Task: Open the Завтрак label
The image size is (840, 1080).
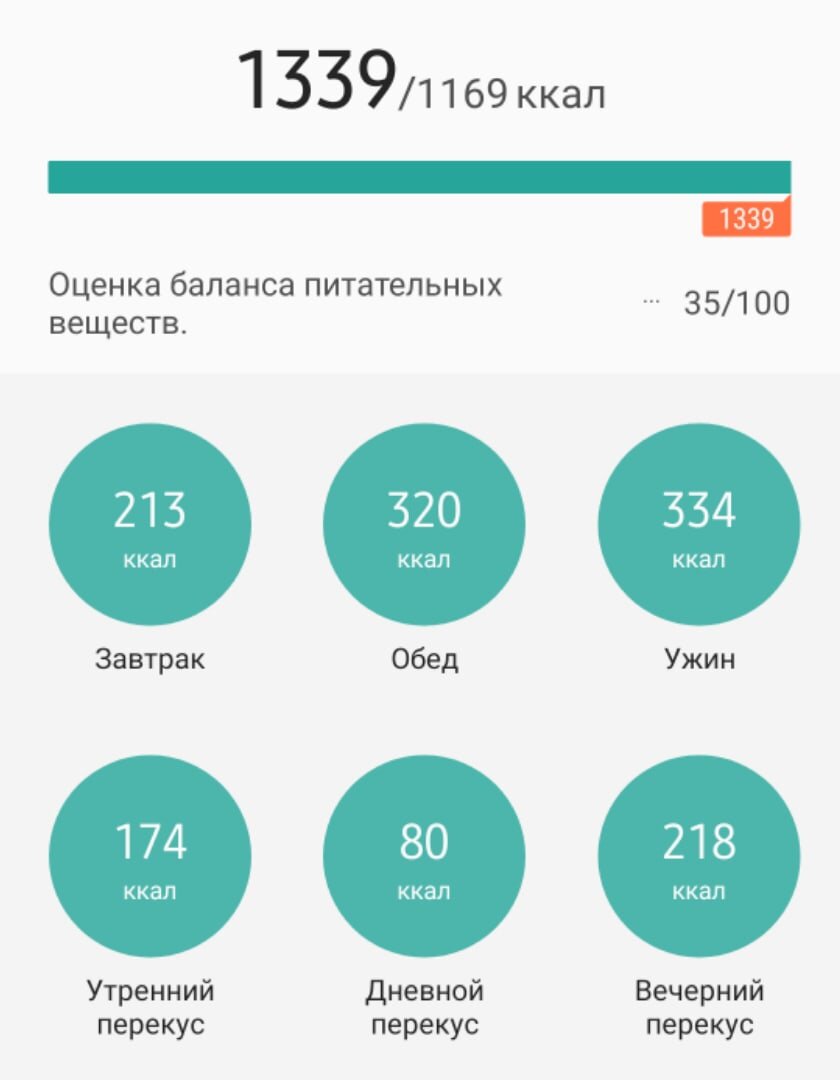Action: tap(153, 657)
